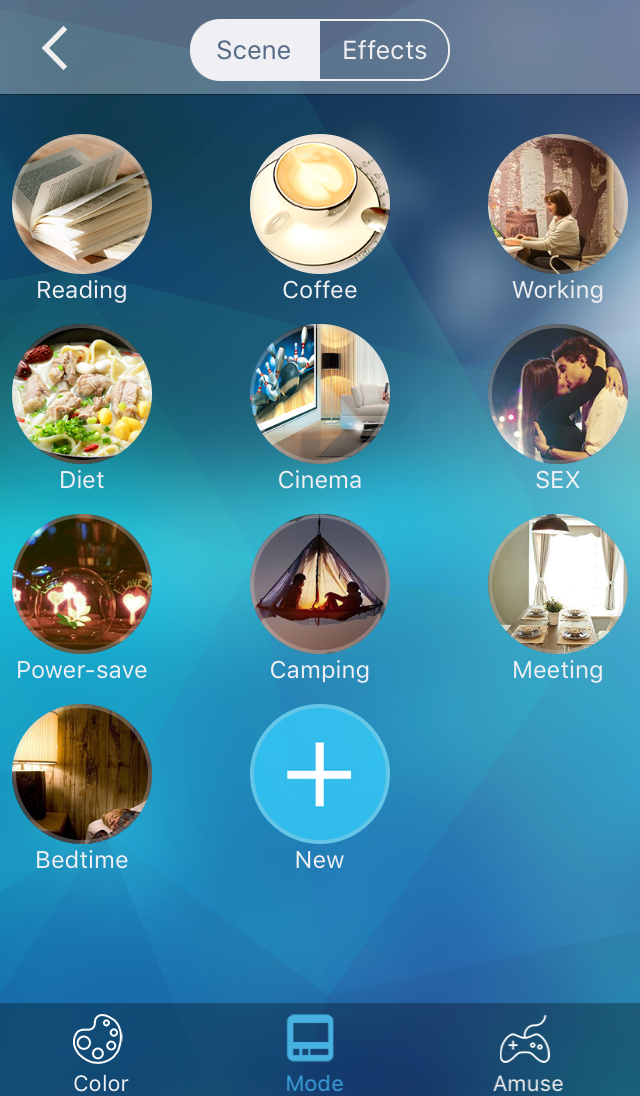Image resolution: width=640 pixels, height=1096 pixels.
Task: Switch to the Effects segment
Action: 384,50
